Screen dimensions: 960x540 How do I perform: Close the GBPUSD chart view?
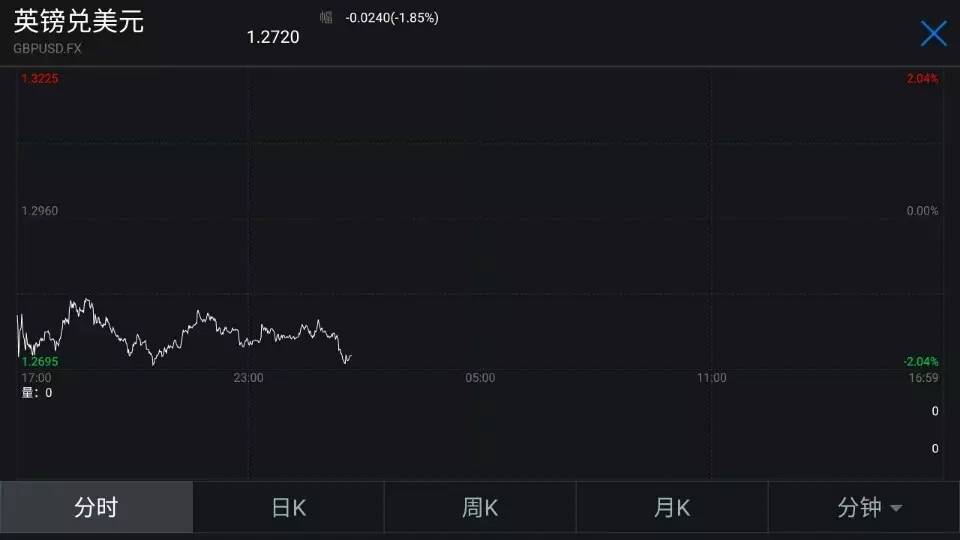pos(933,34)
